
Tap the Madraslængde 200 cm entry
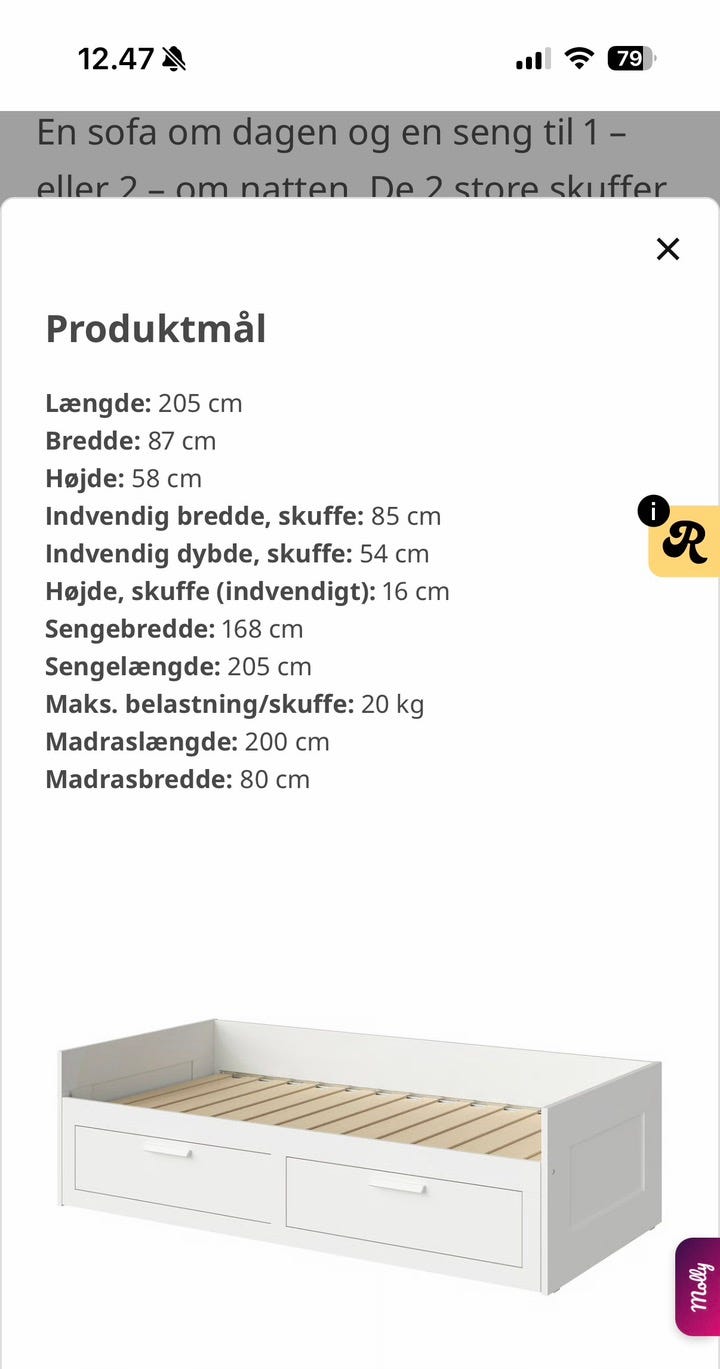click(x=187, y=741)
